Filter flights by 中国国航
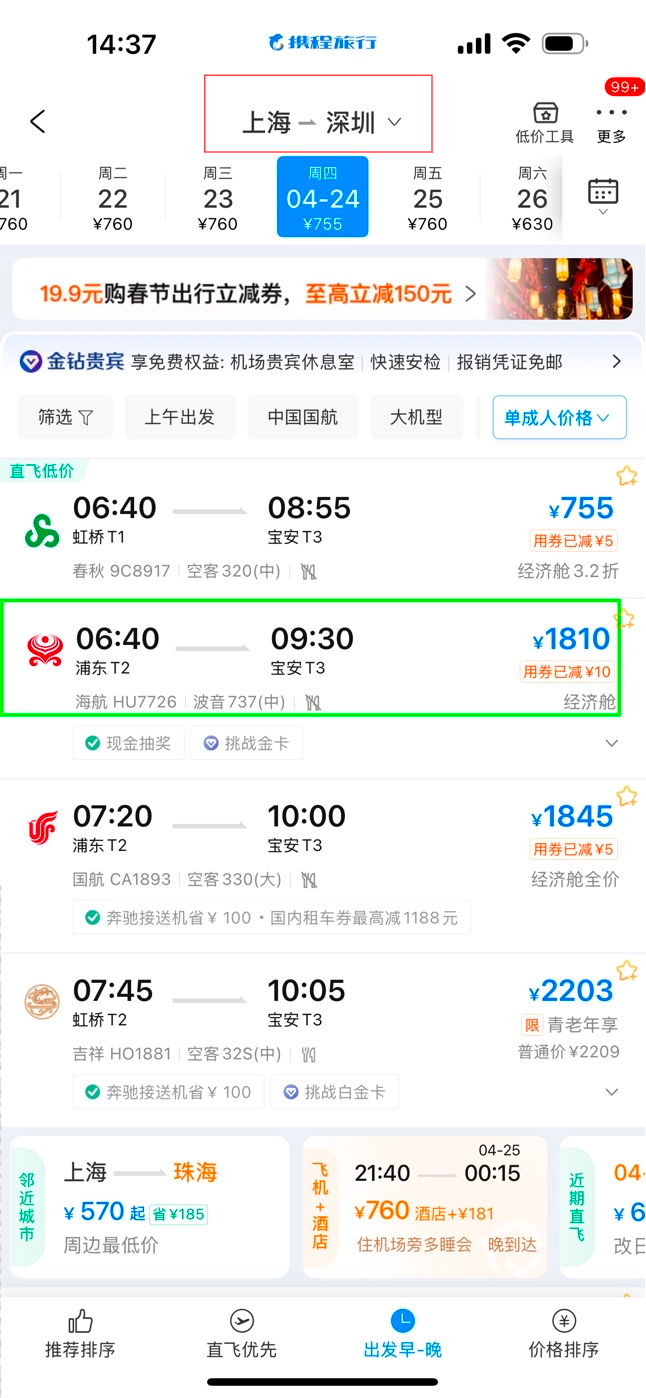This screenshot has height=1398, width=646. (301, 417)
